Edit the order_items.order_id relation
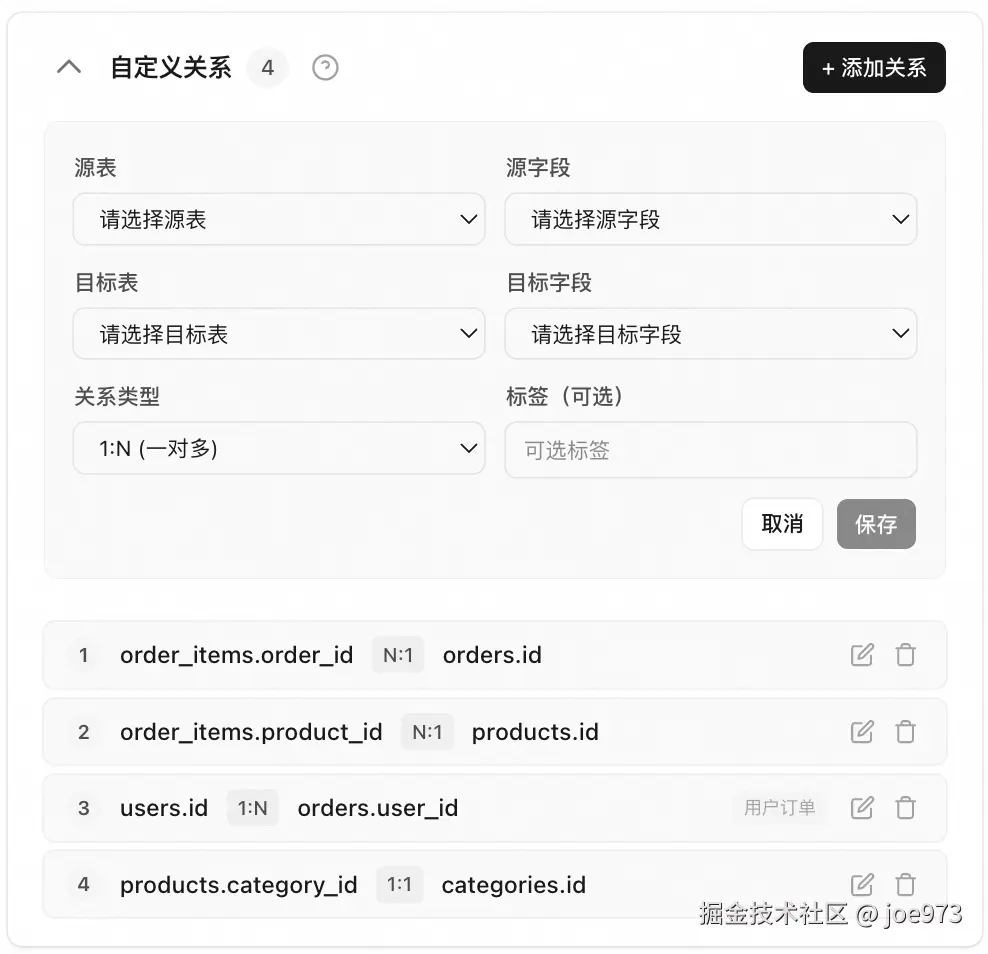The image size is (988, 954). (862, 655)
